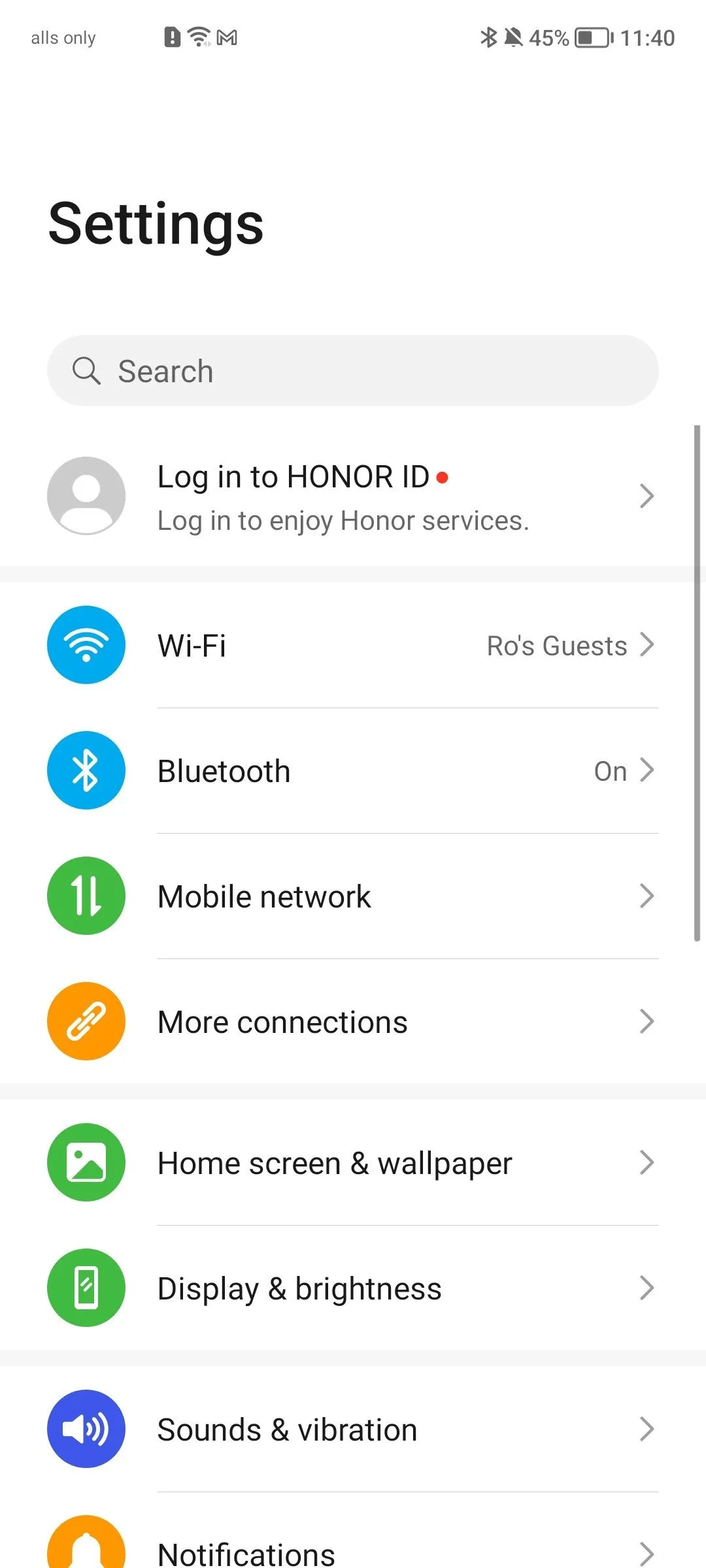Go to Mobile network settings
Image resolution: width=706 pixels, height=1568 pixels.
tap(353, 896)
